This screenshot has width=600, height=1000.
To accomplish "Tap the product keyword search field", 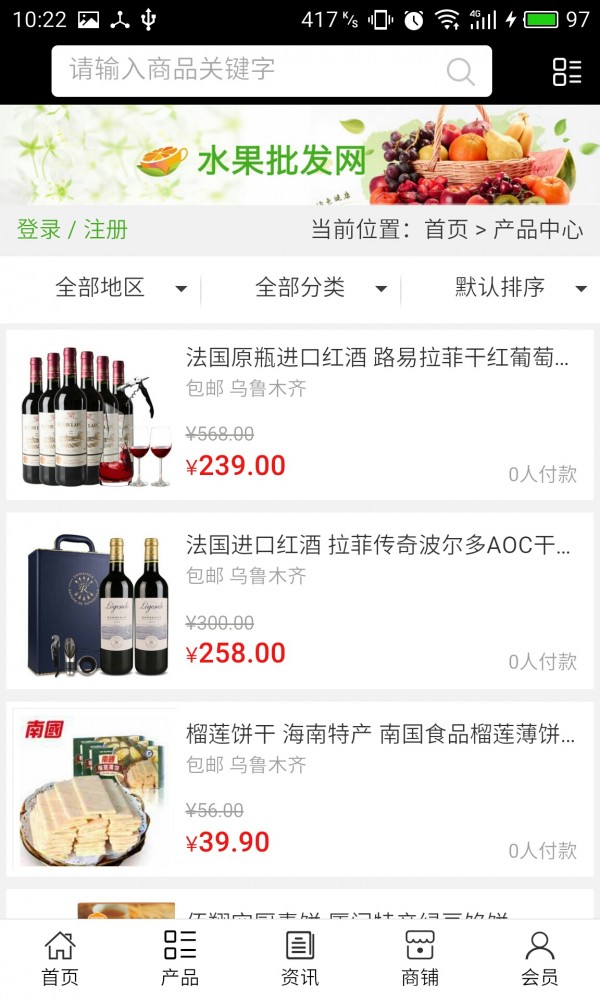I will pyautogui.click(x=250, y=70).
